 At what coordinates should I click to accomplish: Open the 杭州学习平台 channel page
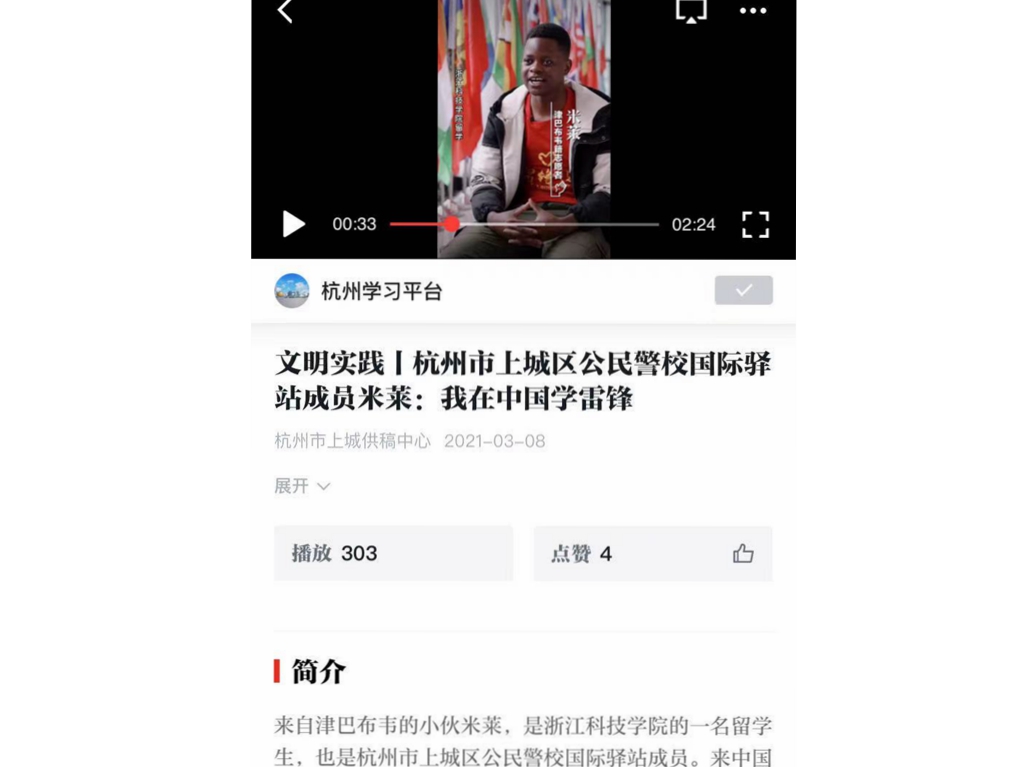380,291
